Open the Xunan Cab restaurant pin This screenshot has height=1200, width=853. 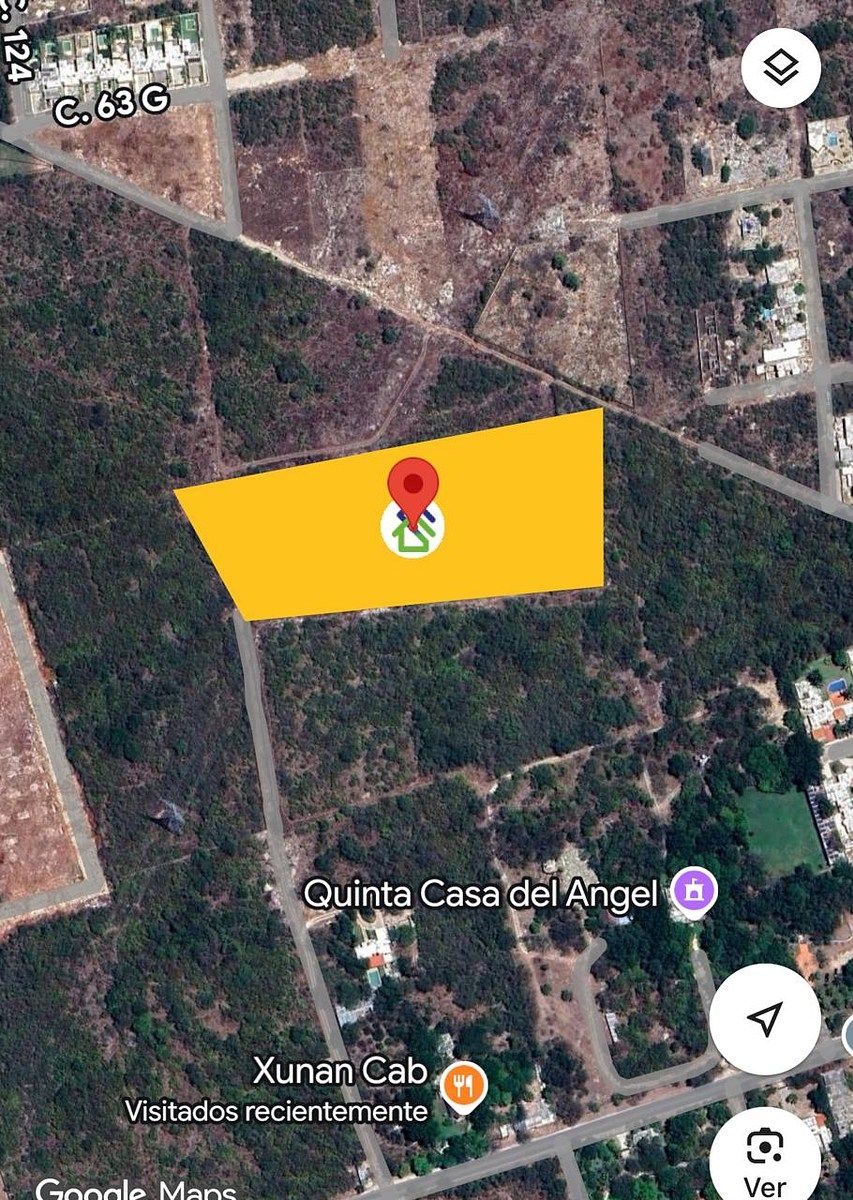pos(464,1085)
